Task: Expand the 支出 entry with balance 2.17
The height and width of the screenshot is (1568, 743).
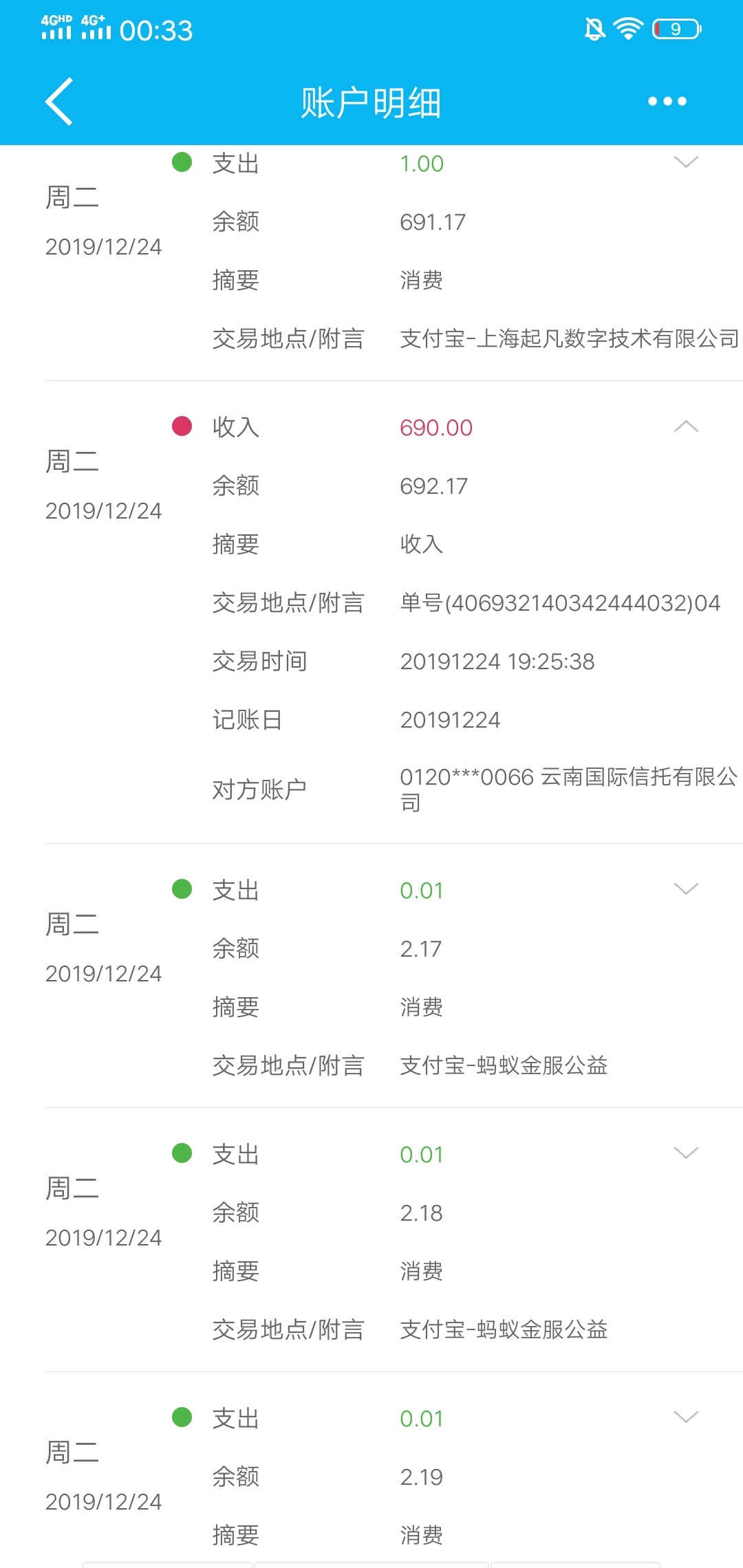Action: pos(686,889)
